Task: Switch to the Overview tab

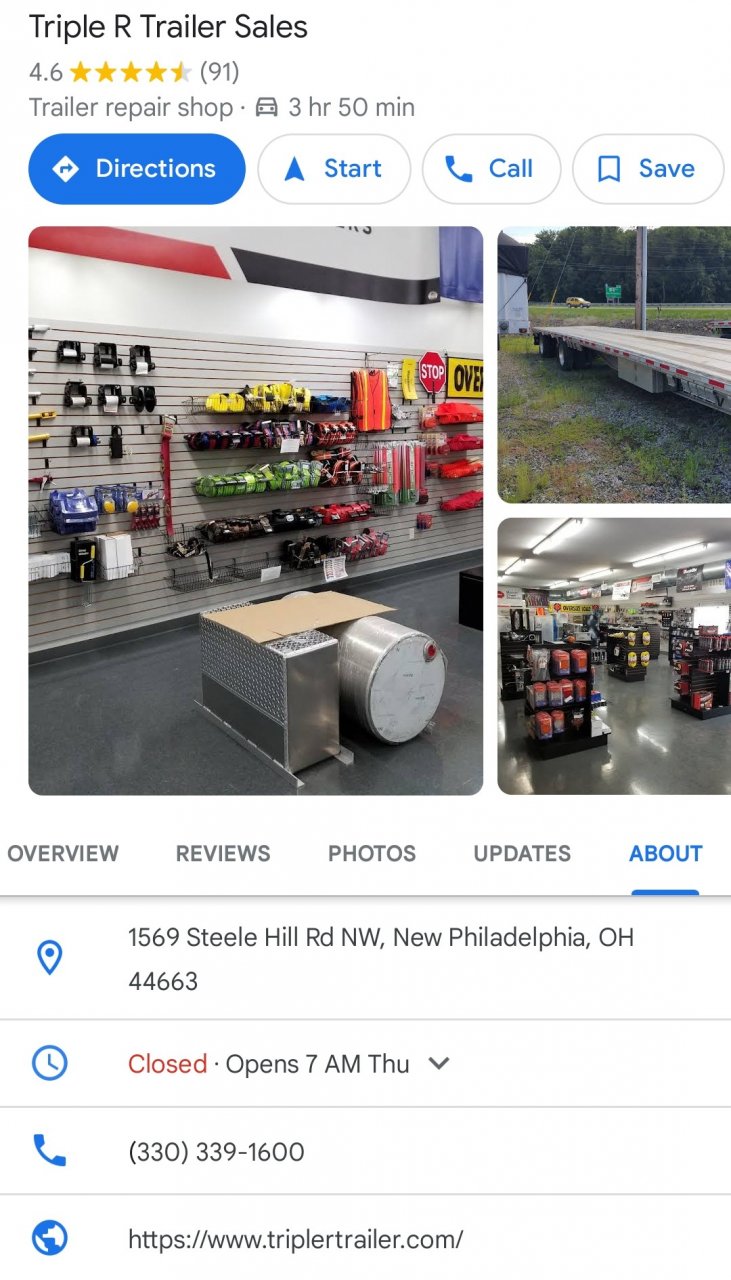Action: 63,853
